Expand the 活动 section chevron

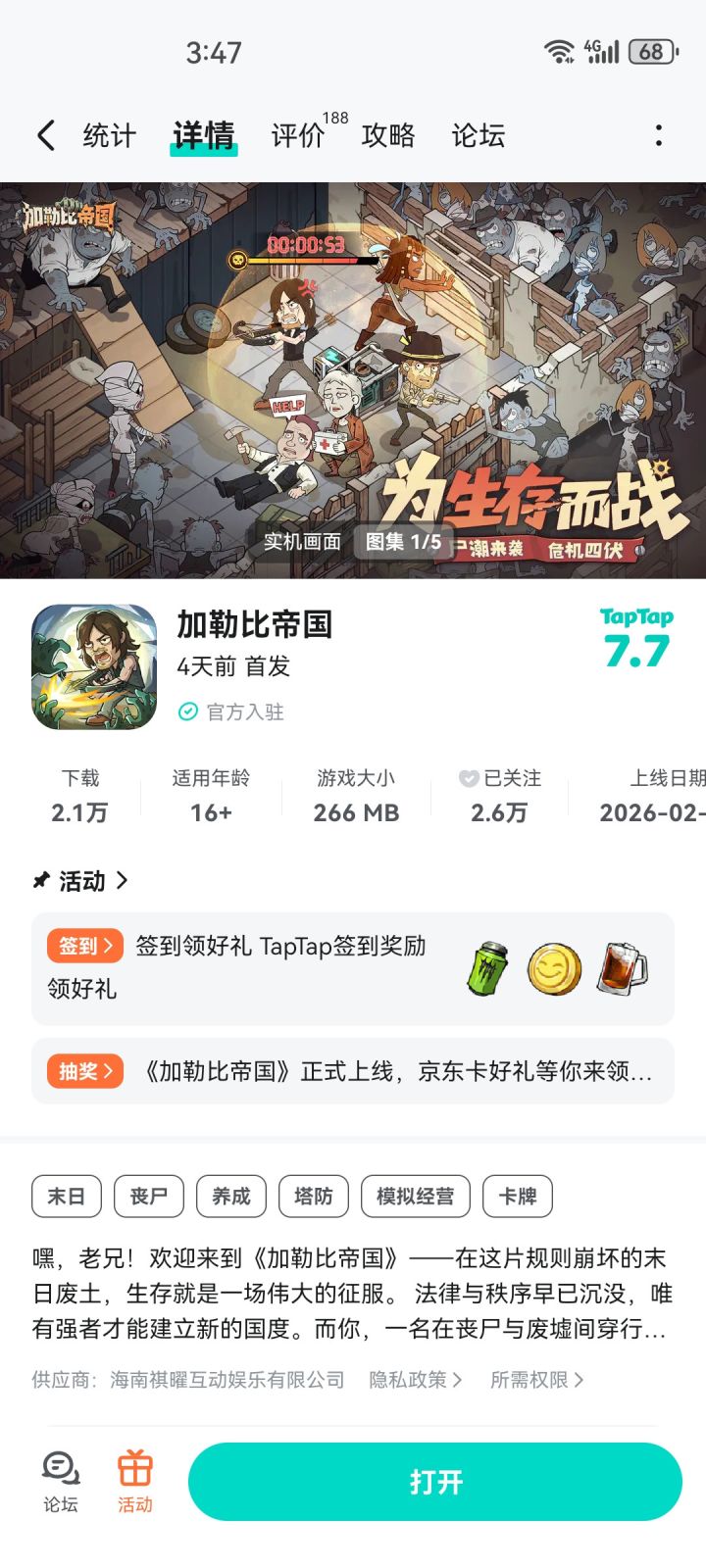[124, 881]
